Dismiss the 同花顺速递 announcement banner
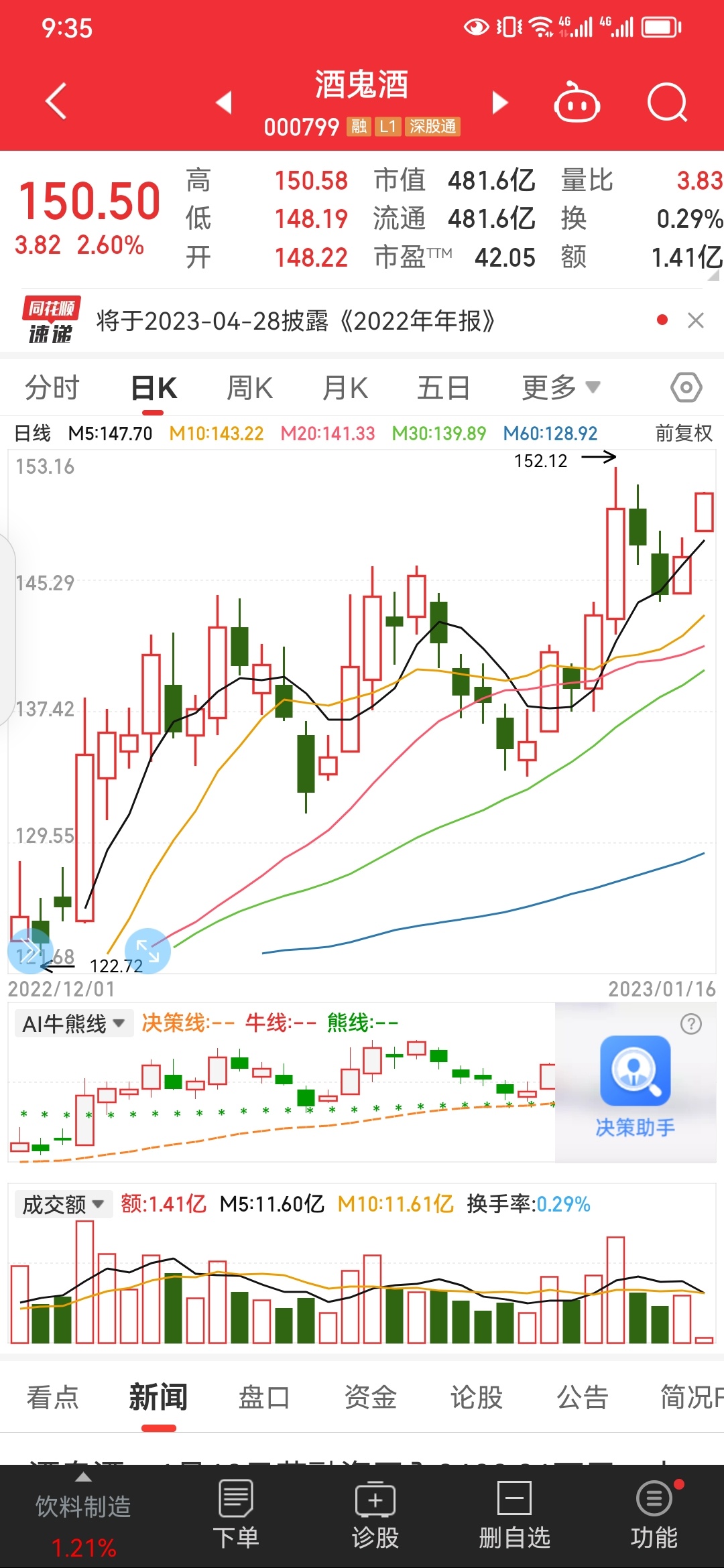This screenshot has height=1568, width=724. [696, 320]
